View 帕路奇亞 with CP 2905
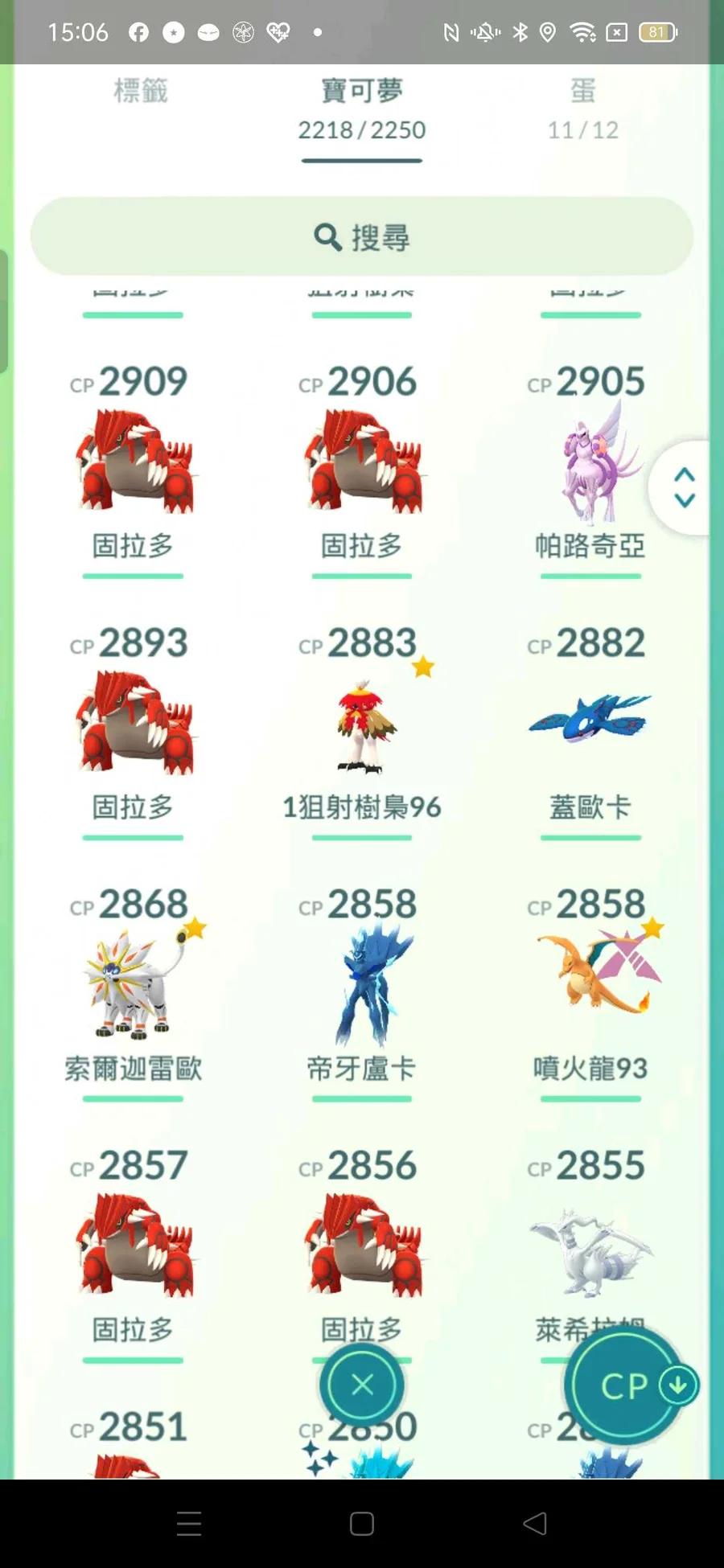This screenshot has width=724, height=1568. [590, 462]
